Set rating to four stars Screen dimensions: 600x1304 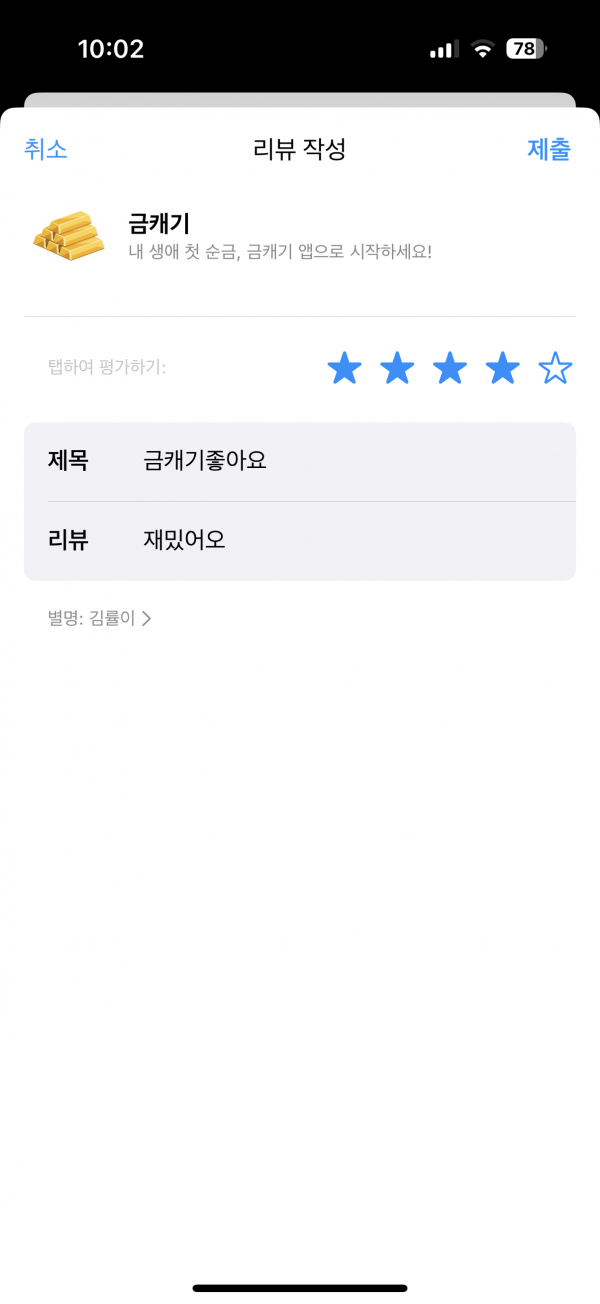click(x=503, y=368)
